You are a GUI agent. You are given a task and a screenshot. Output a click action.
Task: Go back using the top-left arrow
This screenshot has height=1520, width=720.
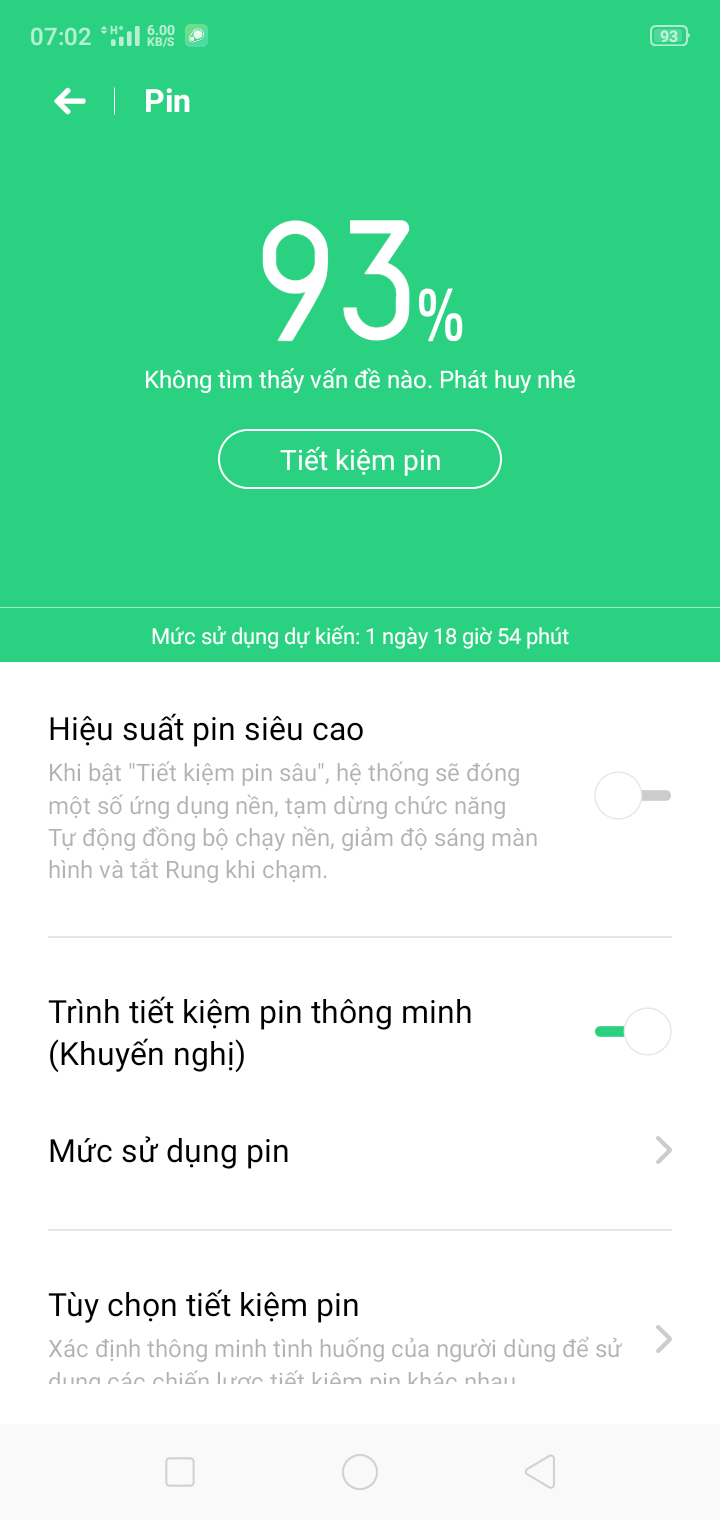pos(69,101)
